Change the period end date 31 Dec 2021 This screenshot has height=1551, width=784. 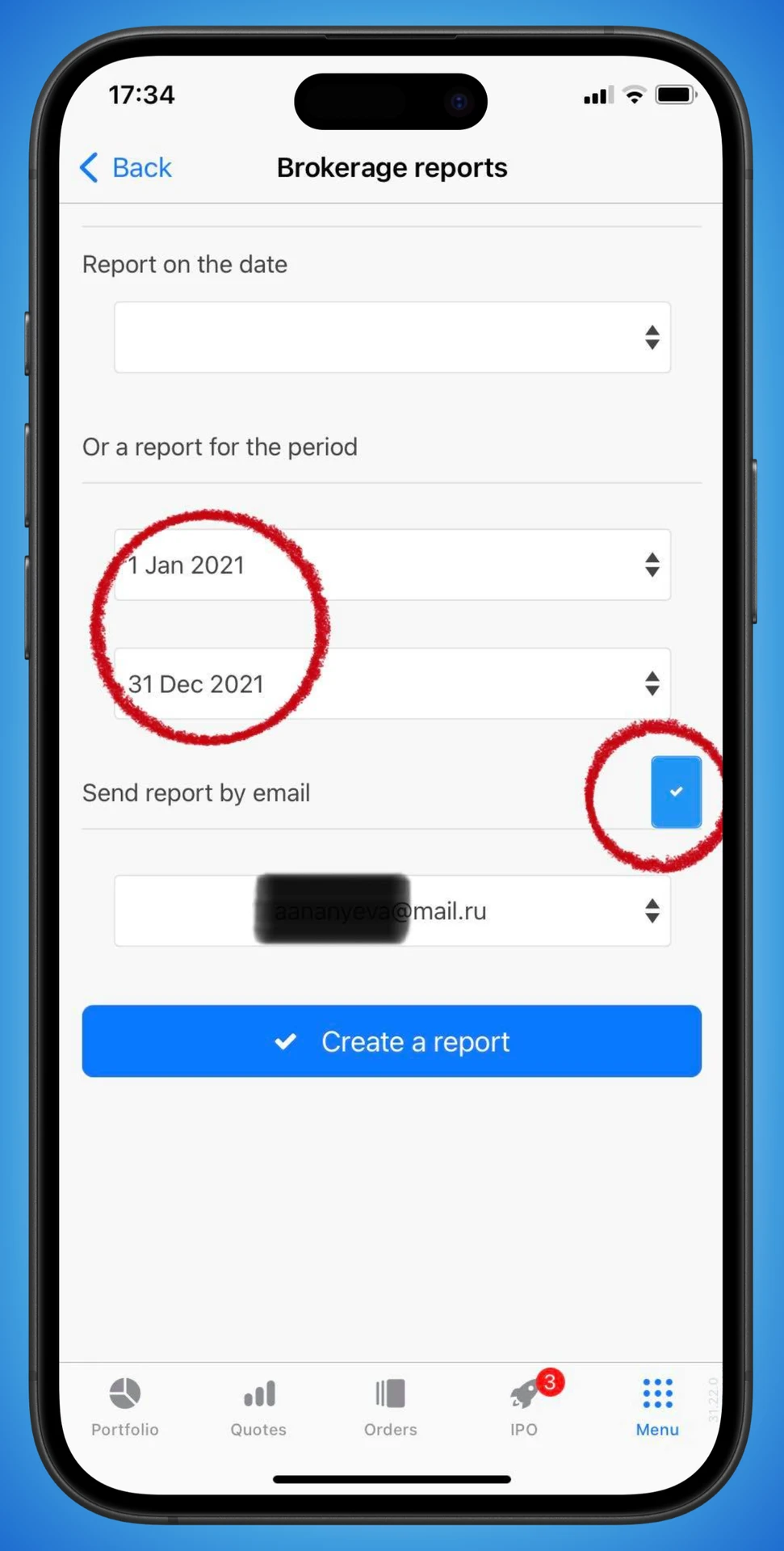pos(392,683)
